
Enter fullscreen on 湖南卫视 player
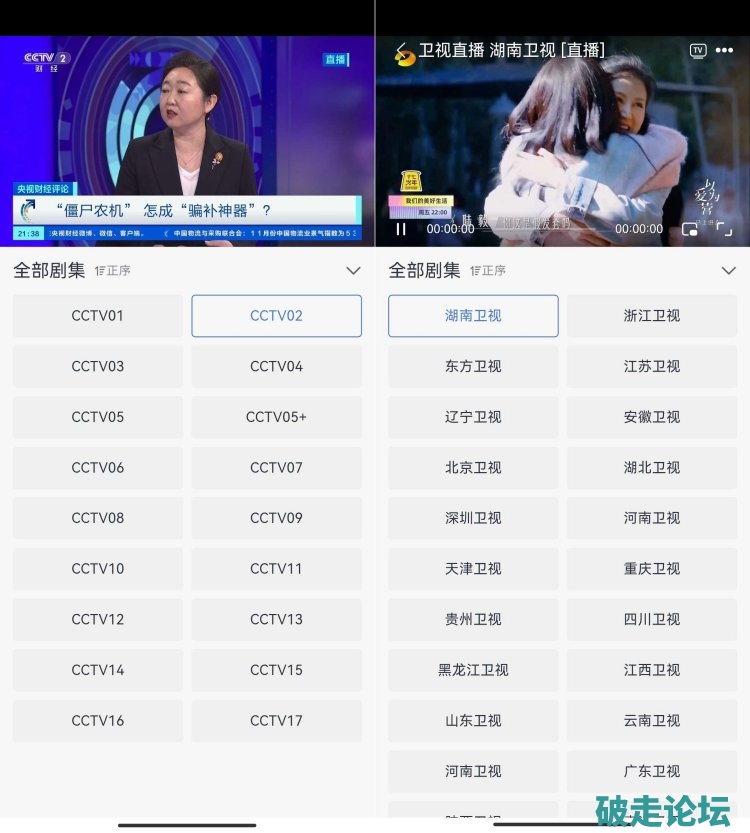[x=724, y=229]
